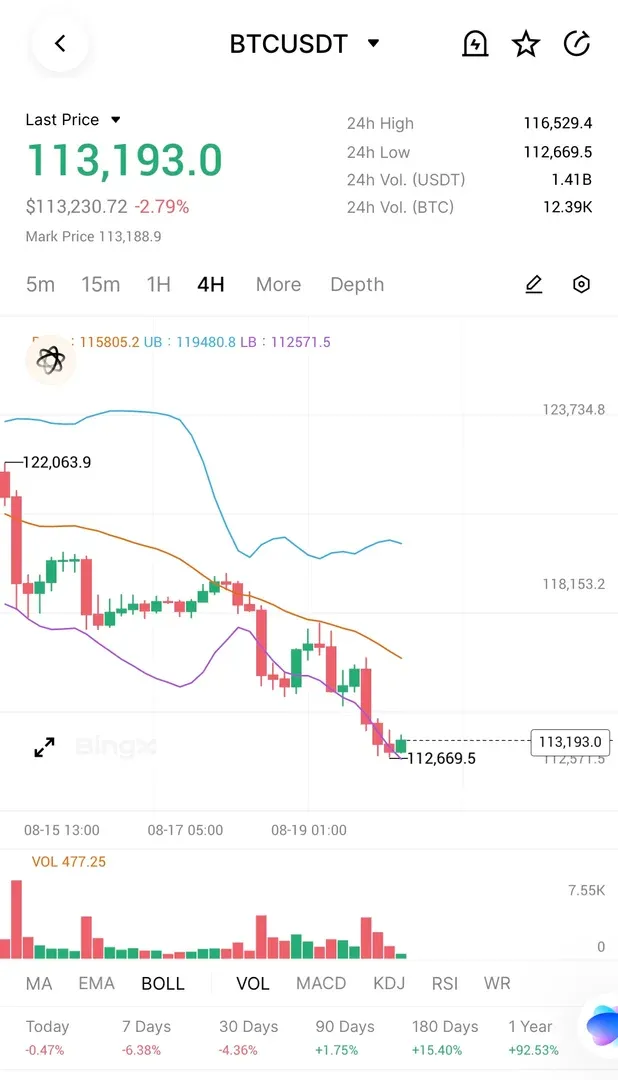Set a price alert with bell icon

[x=475, y=44]
